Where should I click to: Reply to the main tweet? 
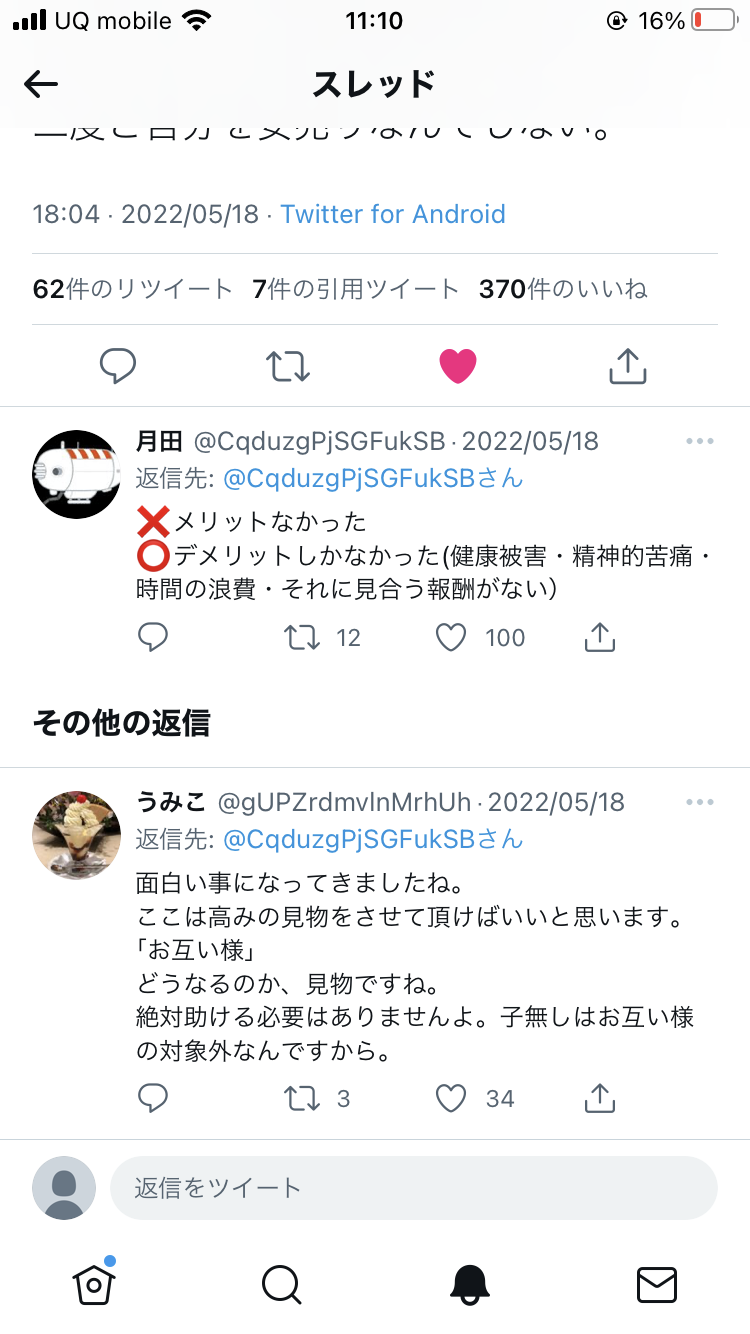pos(119,366)
